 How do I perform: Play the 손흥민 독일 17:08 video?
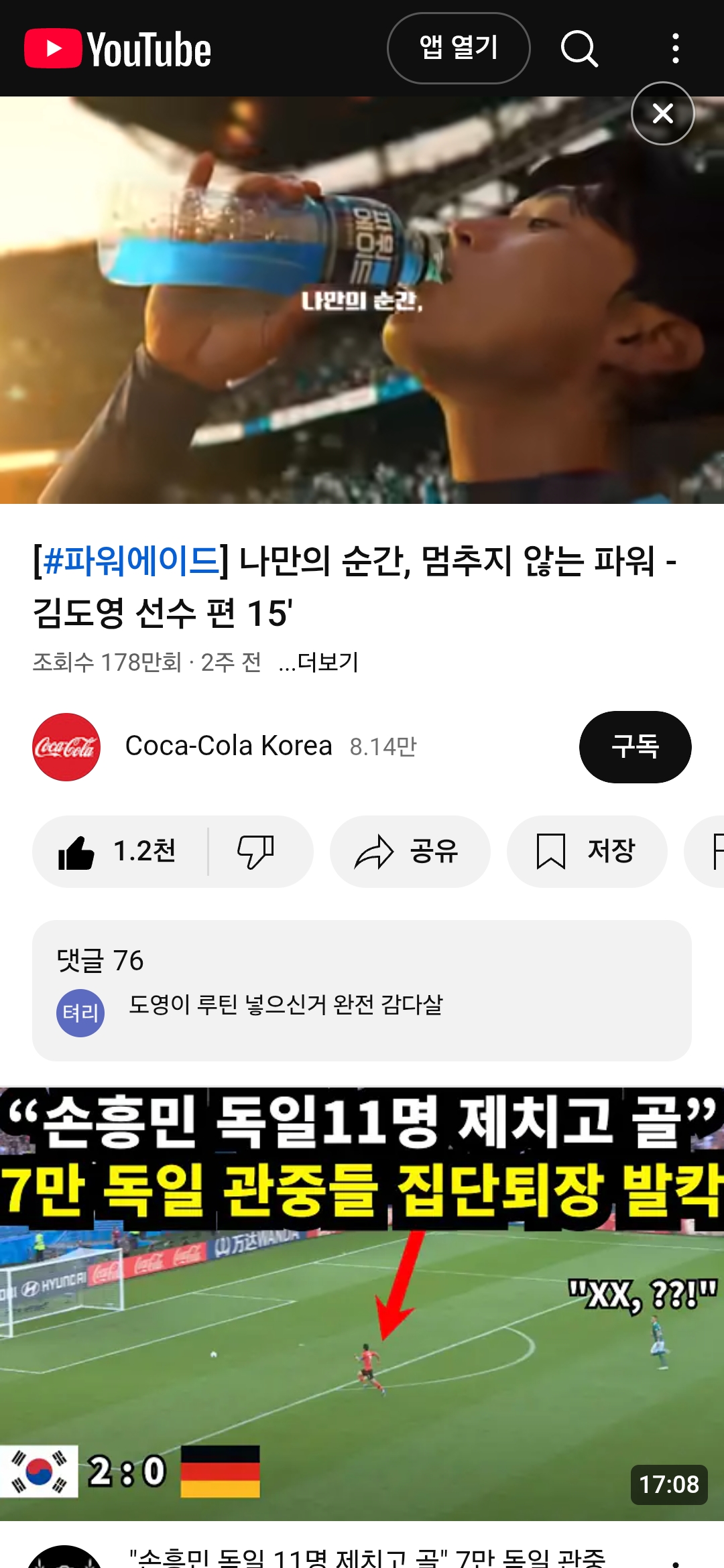pos(362,1304)
